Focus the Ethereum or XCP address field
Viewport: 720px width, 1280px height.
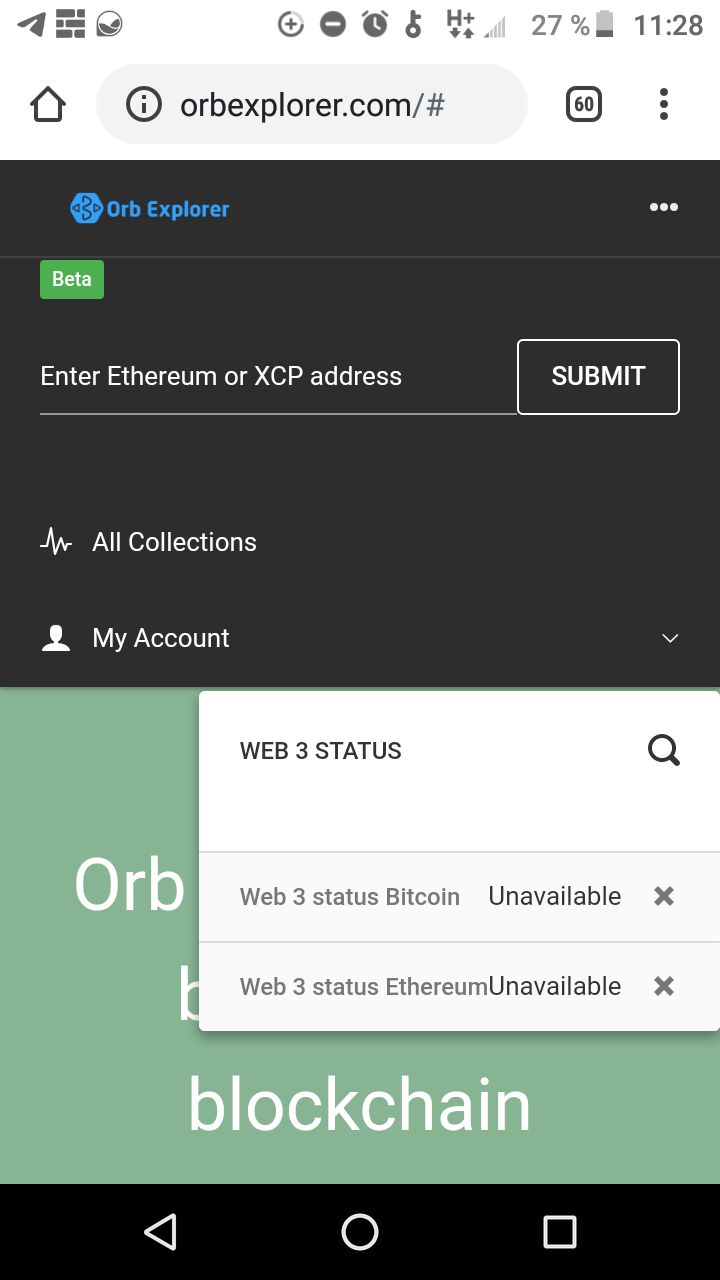click(278, 377)
